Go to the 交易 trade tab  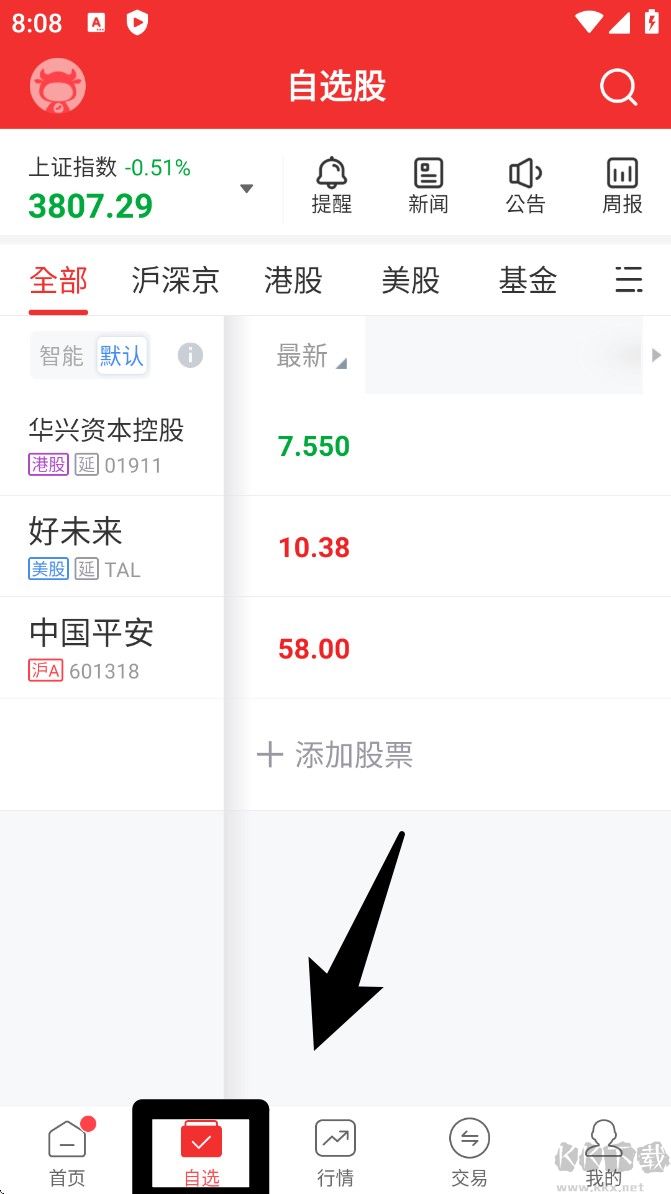pos(469,1152)
